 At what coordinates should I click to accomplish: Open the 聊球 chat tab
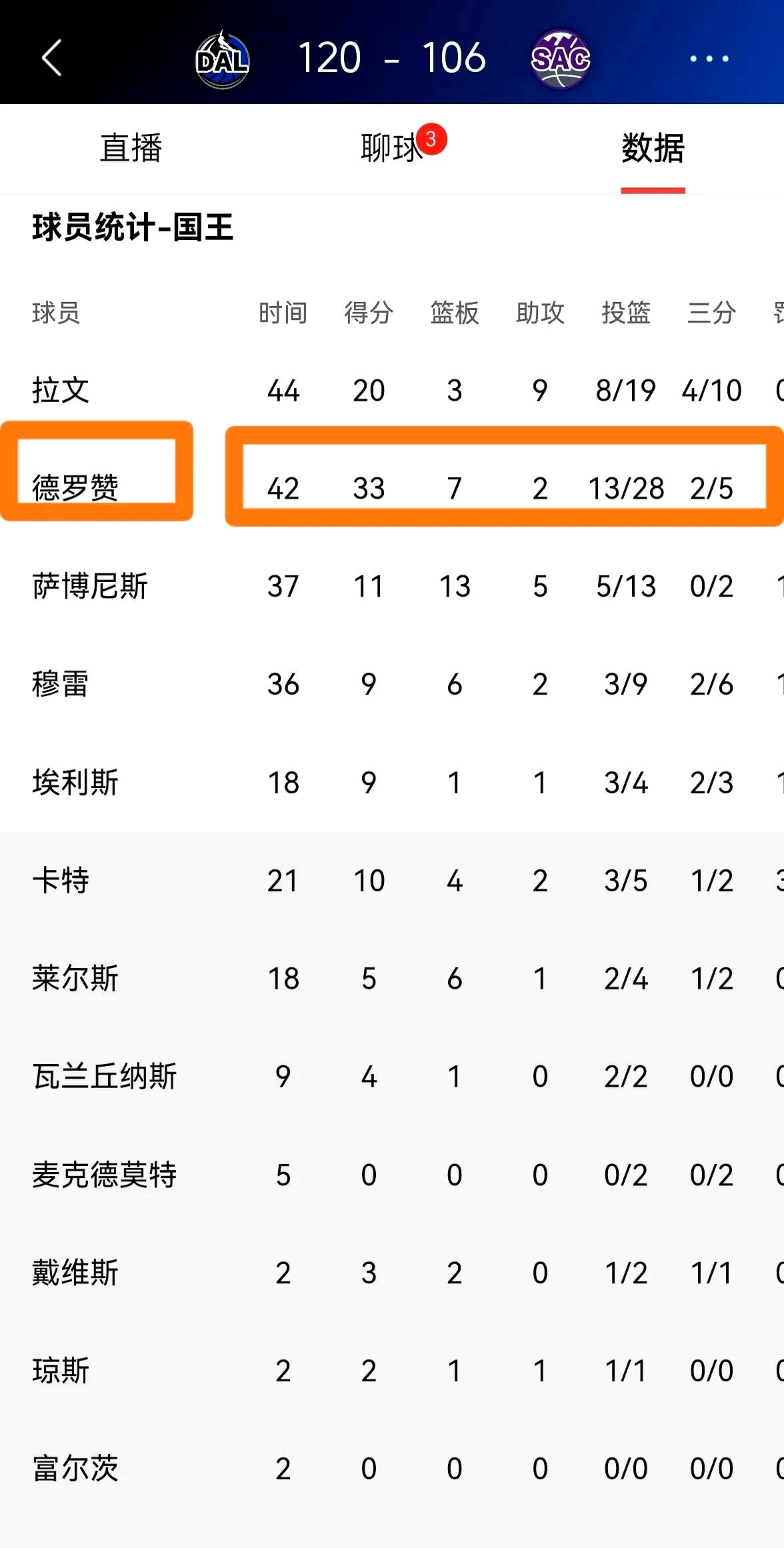[392, 148]
